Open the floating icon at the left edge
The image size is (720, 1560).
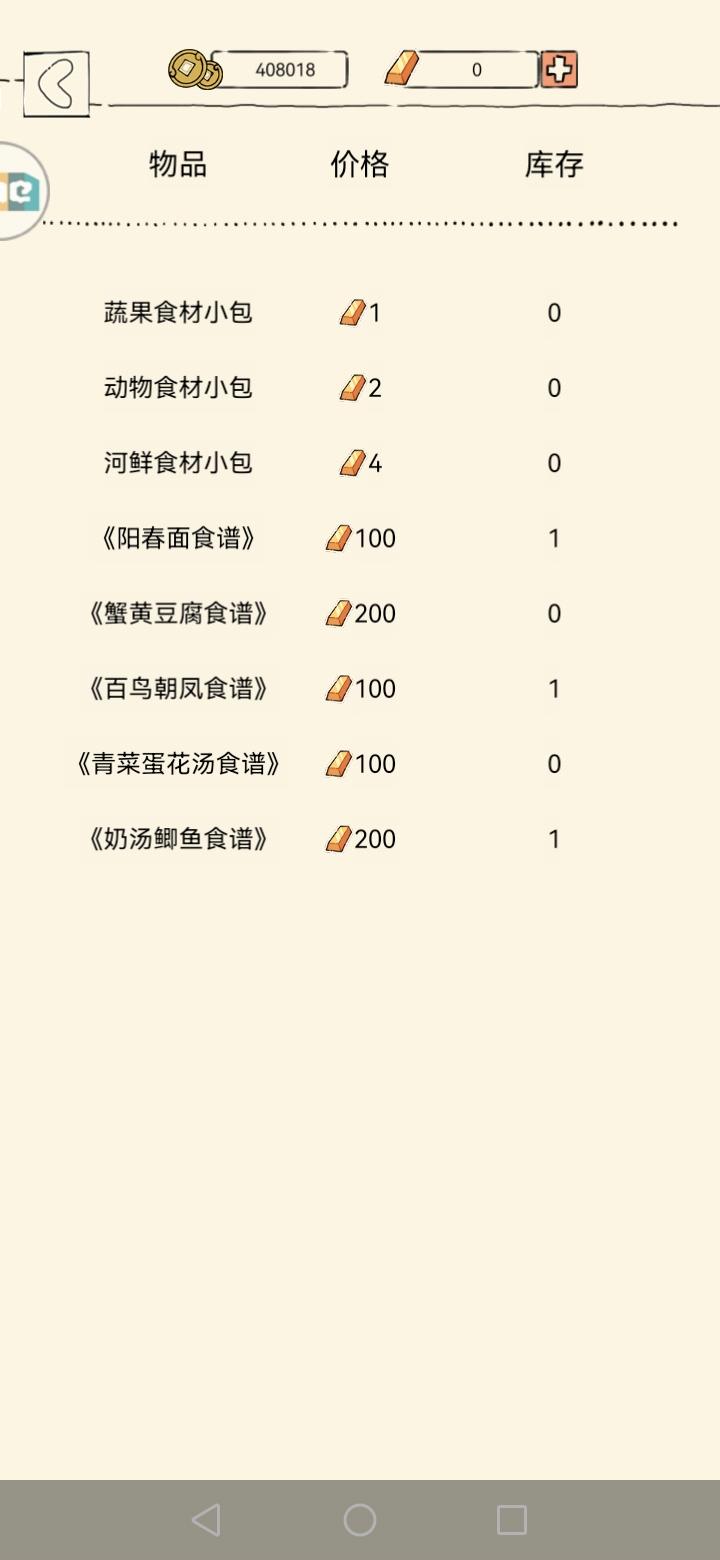[x=20, y=191]
